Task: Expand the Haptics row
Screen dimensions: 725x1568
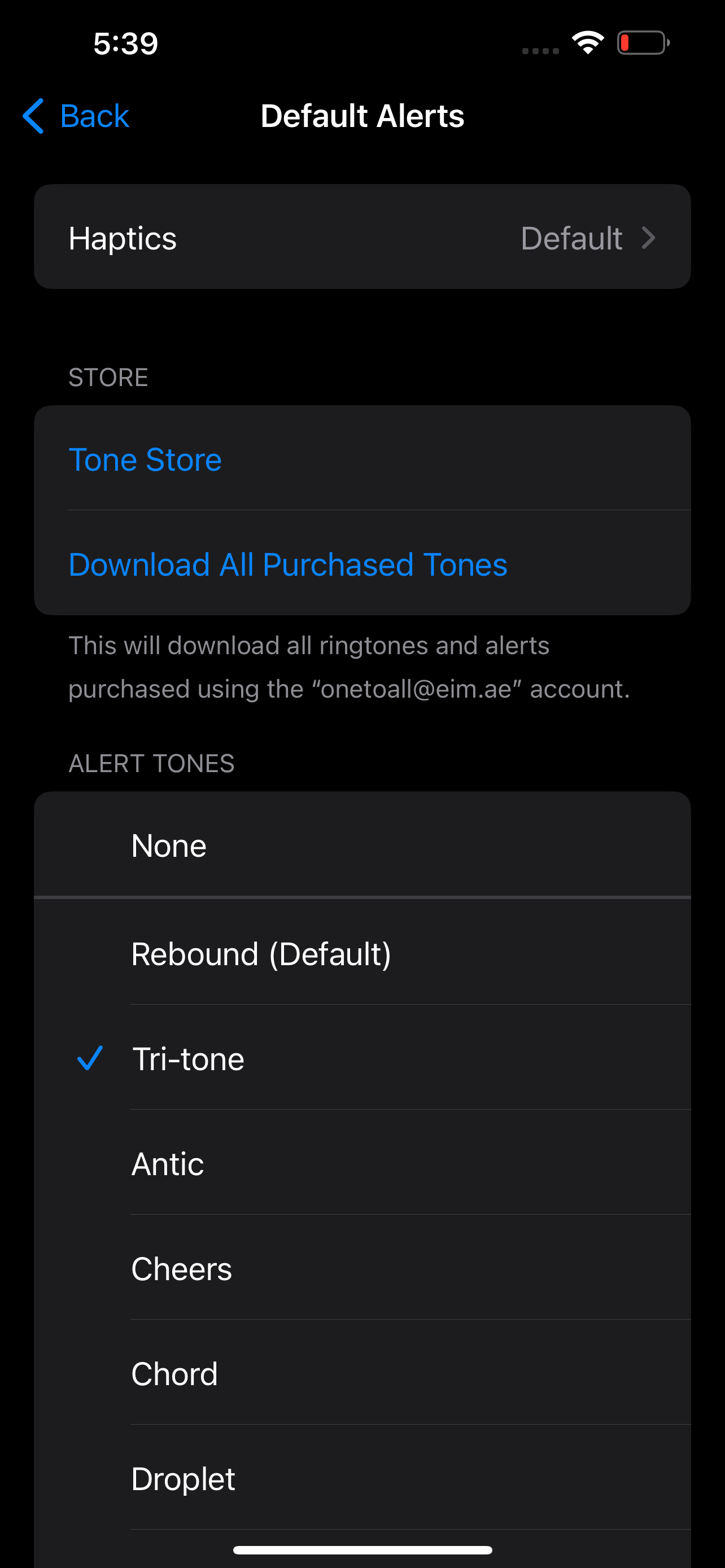Action: click(x=362, y=238)
